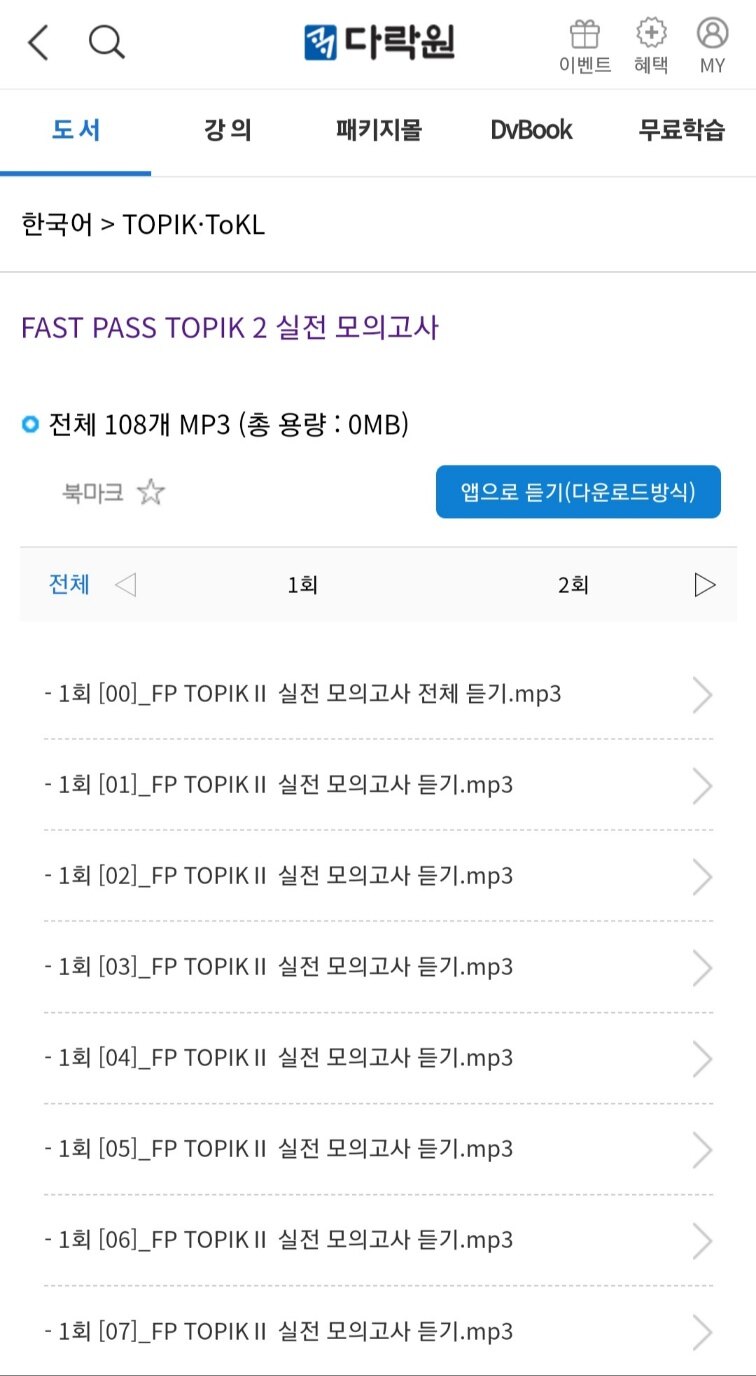756x1376 pixels.
Task: Open the 이벤트 gift icon
Action: point(585,46)
